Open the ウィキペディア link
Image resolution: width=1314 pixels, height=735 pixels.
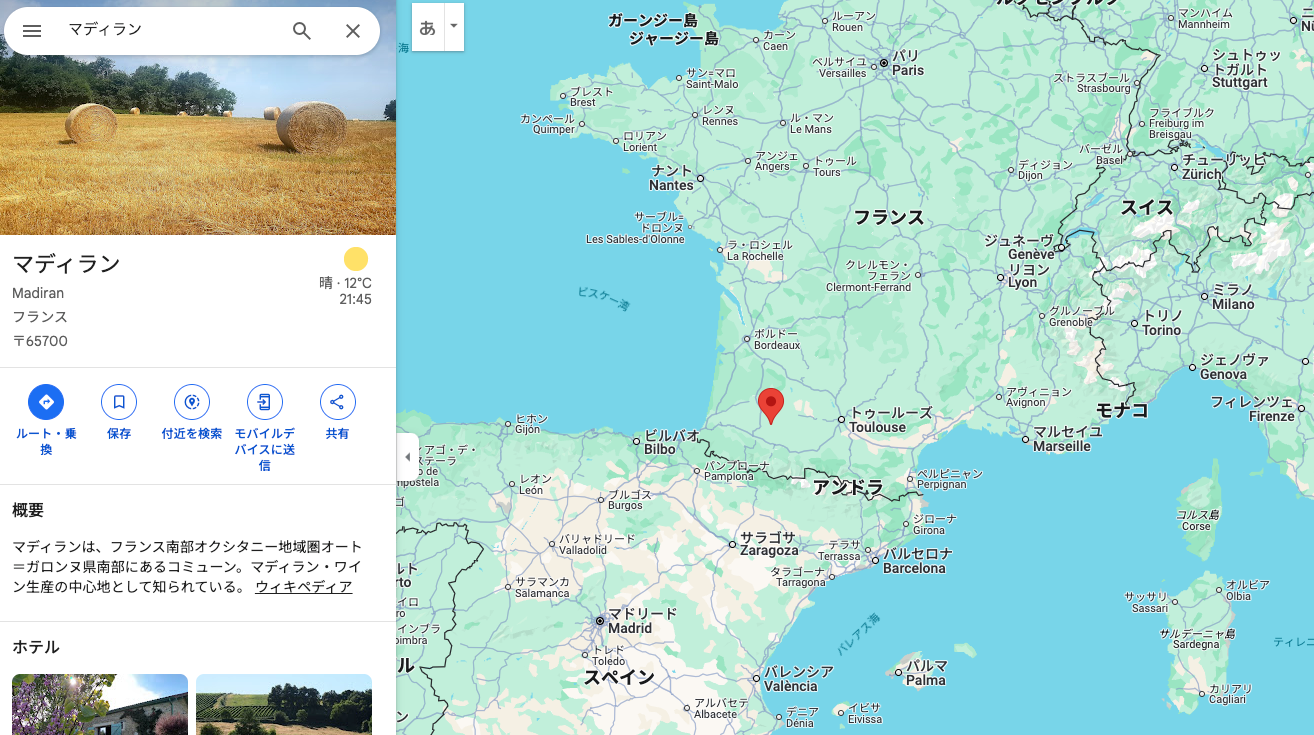pos(303,587)
